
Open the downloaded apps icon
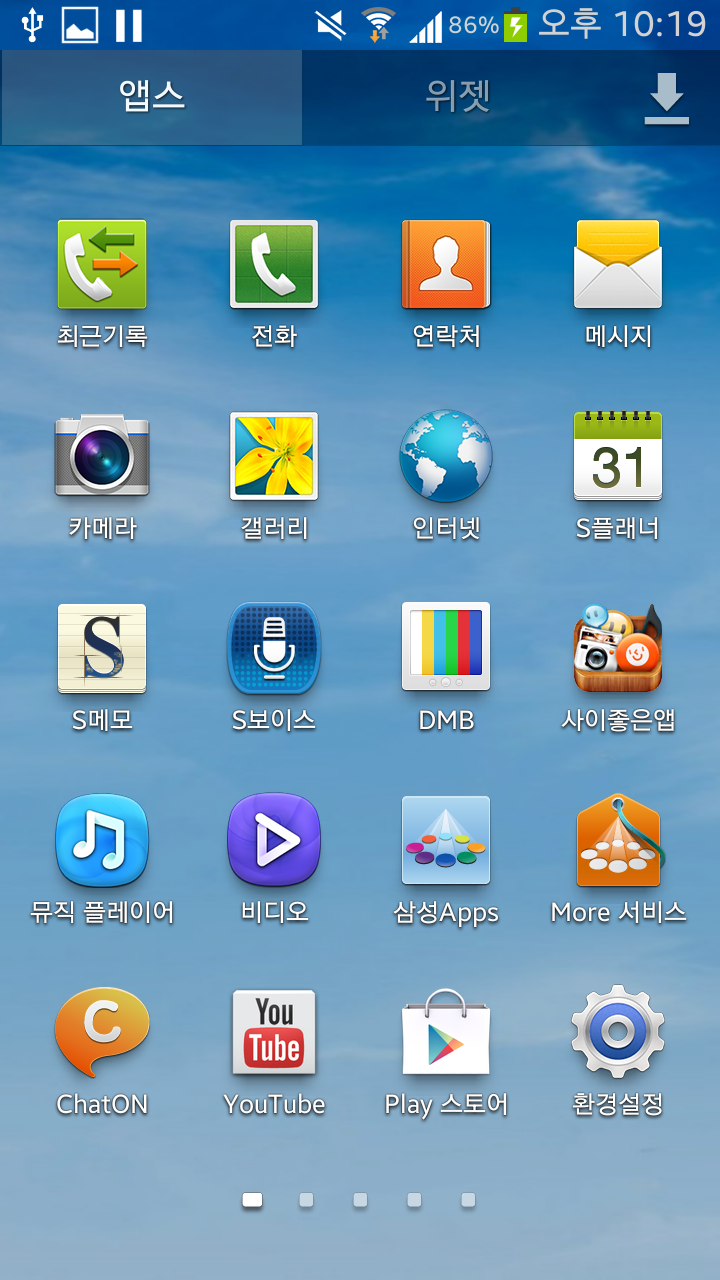(x=666, y=98)
